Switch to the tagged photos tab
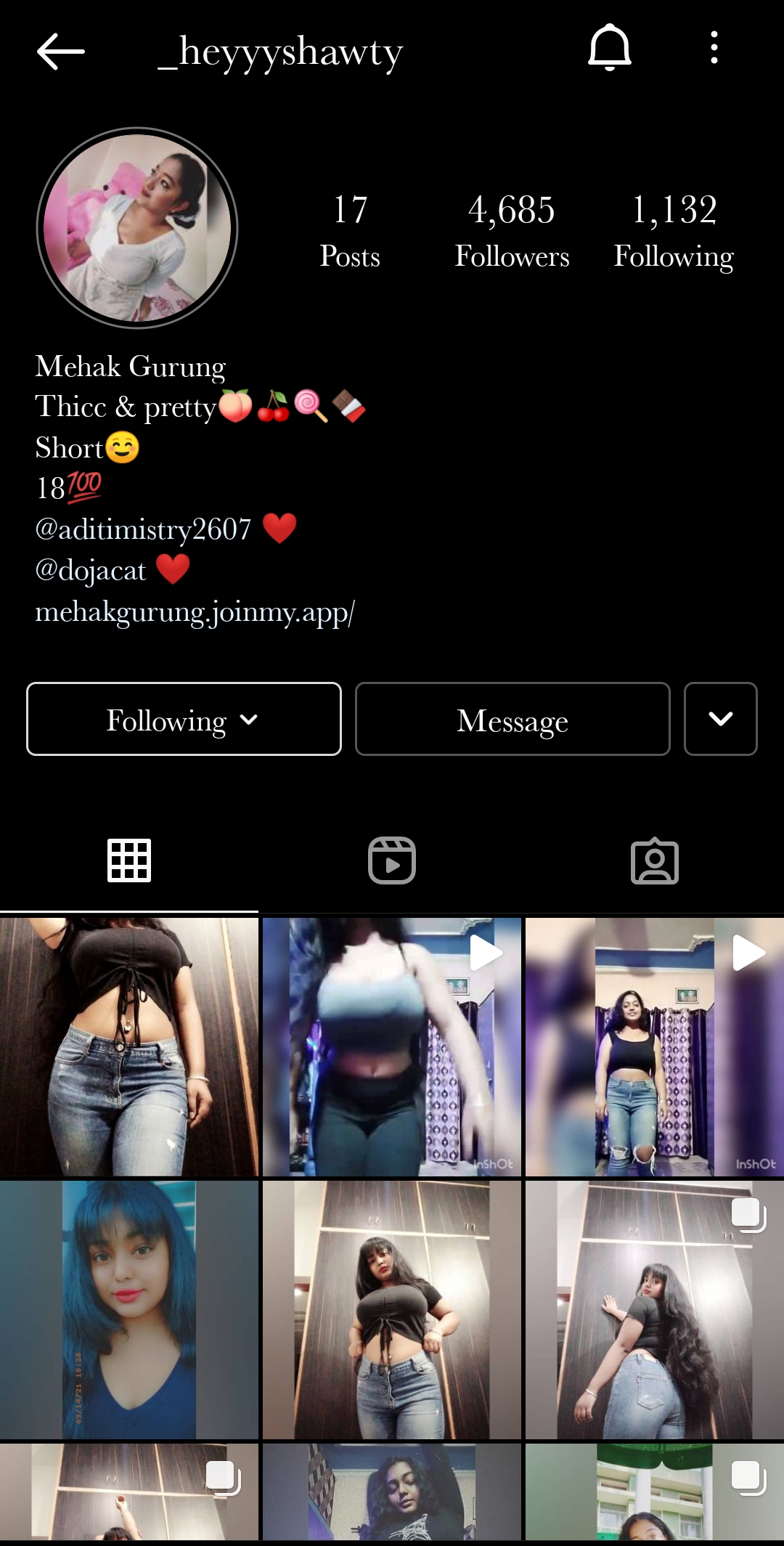 point(654,861)
